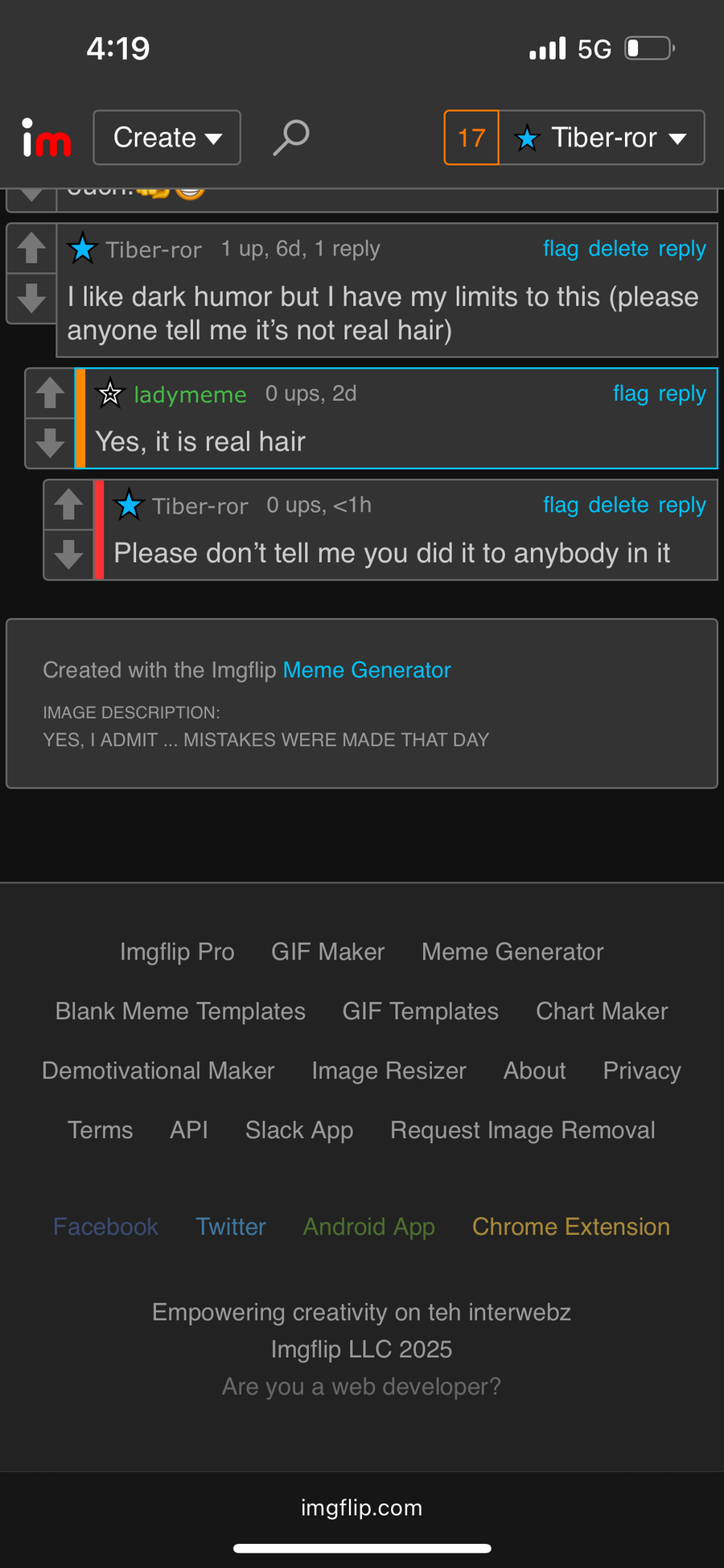This screenshot has width=724, height=1568.
Task: Tap the search magnifier icon
Action: (291, 138)
